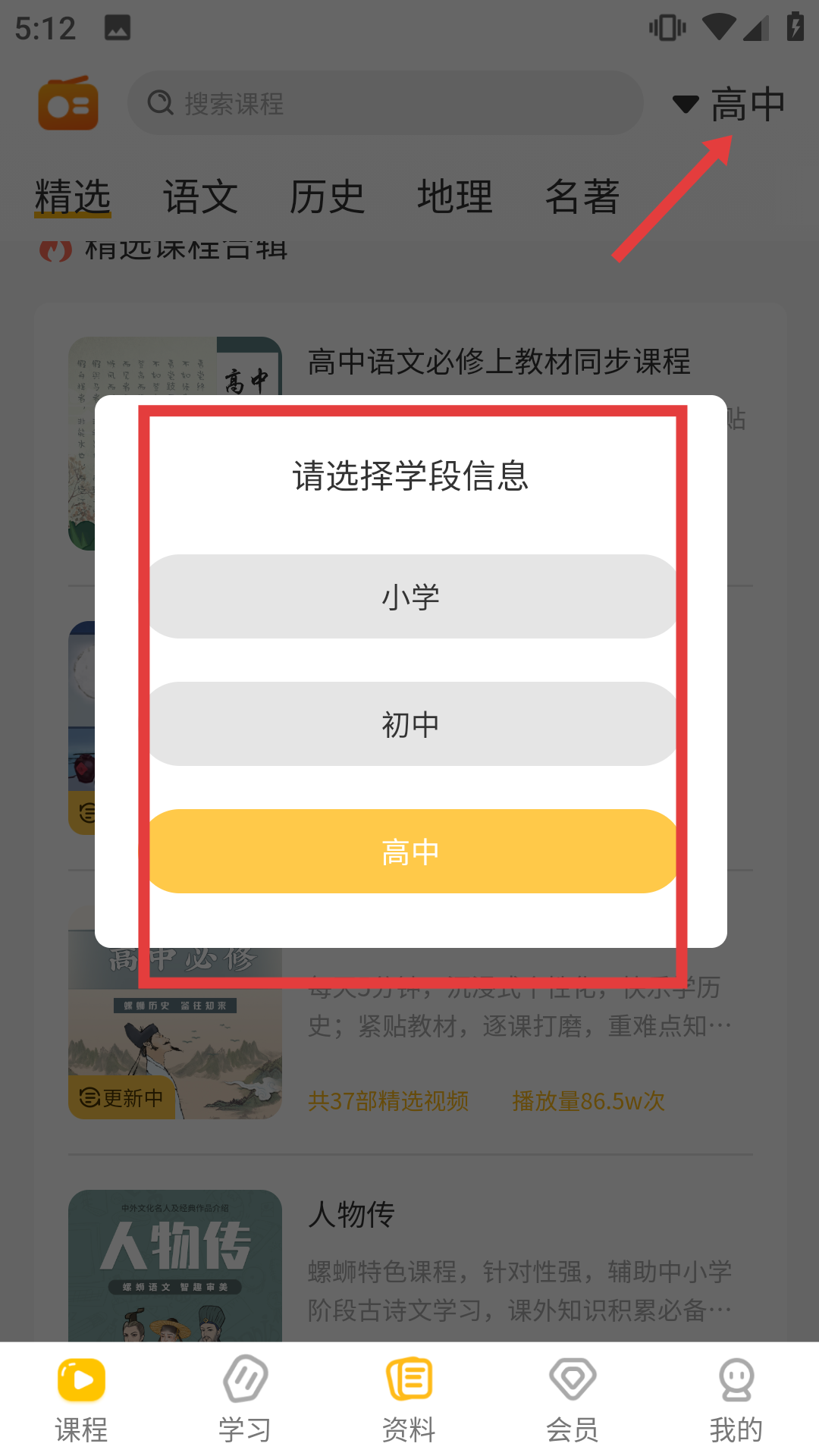
Task: Switch to the 历史 tab
Action: (x=328, y=197)
